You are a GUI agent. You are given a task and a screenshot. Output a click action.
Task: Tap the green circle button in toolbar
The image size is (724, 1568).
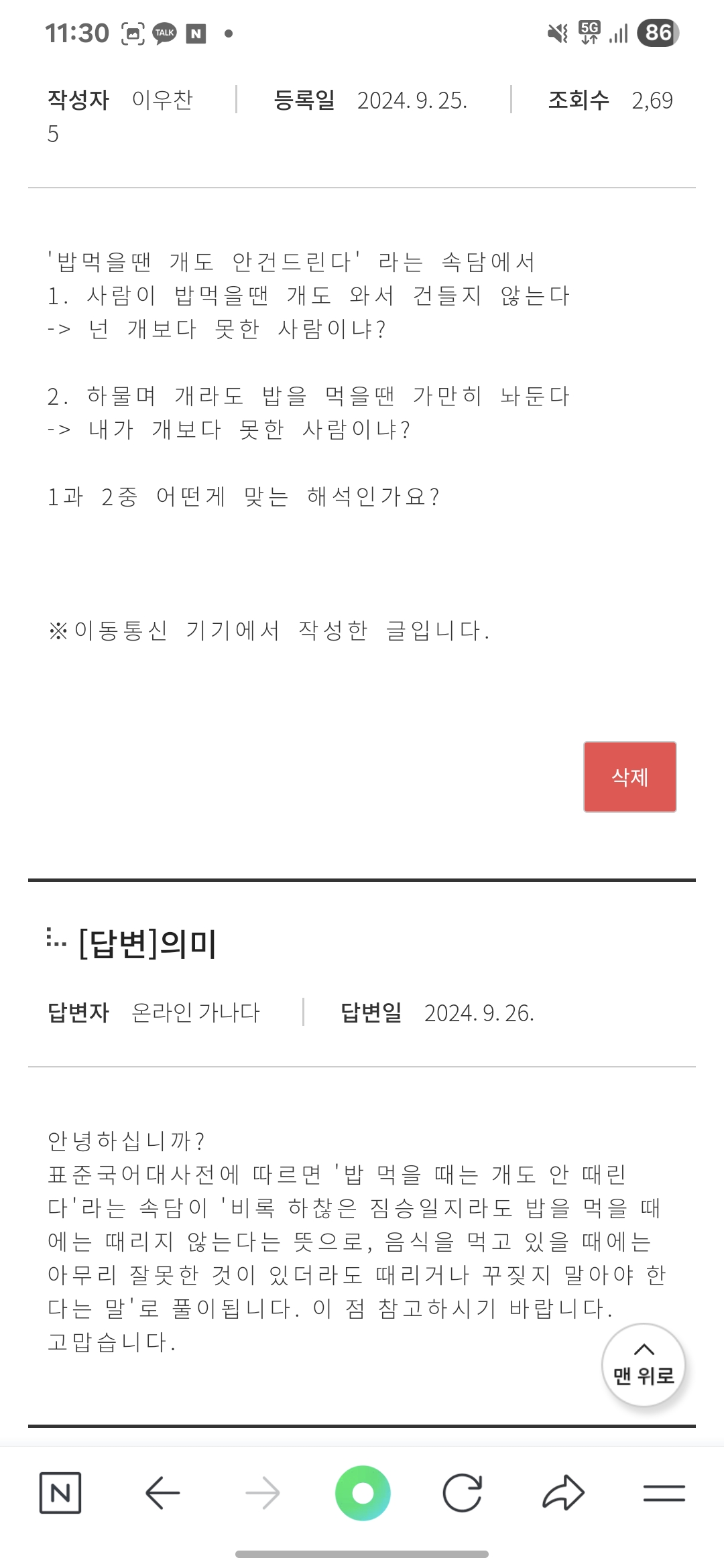pos(363,1493)
